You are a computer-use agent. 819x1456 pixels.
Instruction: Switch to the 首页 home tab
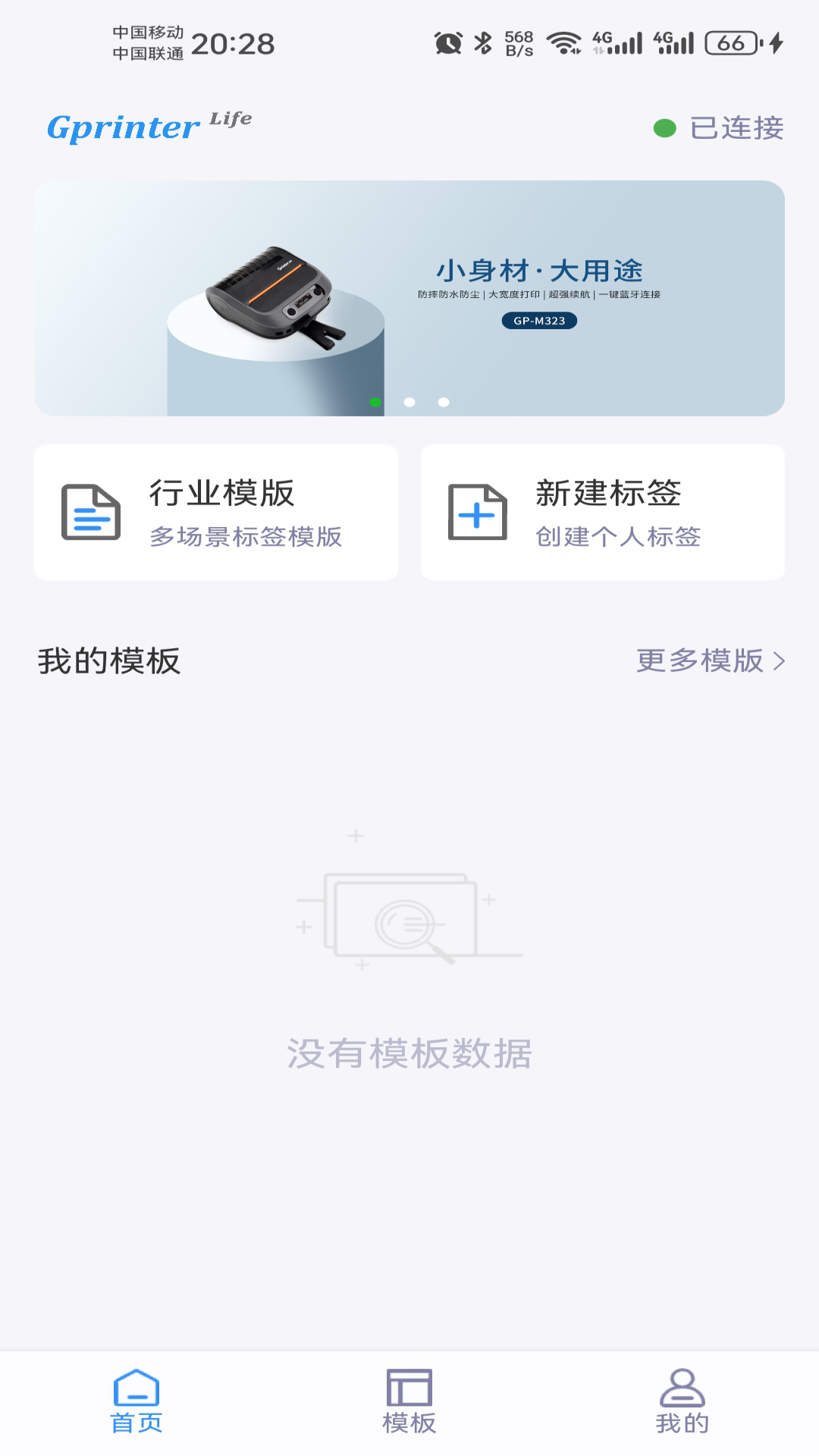(136, 1401)
